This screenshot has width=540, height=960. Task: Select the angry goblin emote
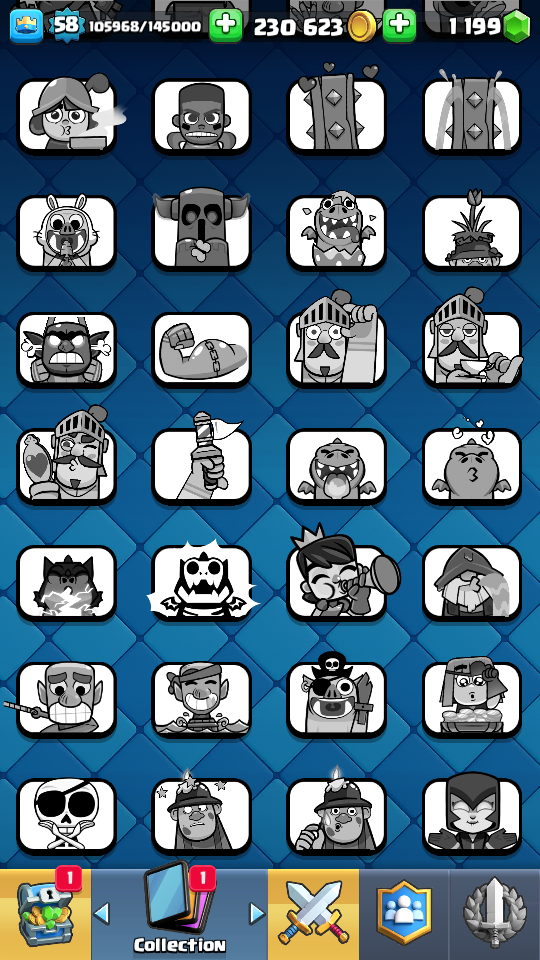(x=66, y=350)
